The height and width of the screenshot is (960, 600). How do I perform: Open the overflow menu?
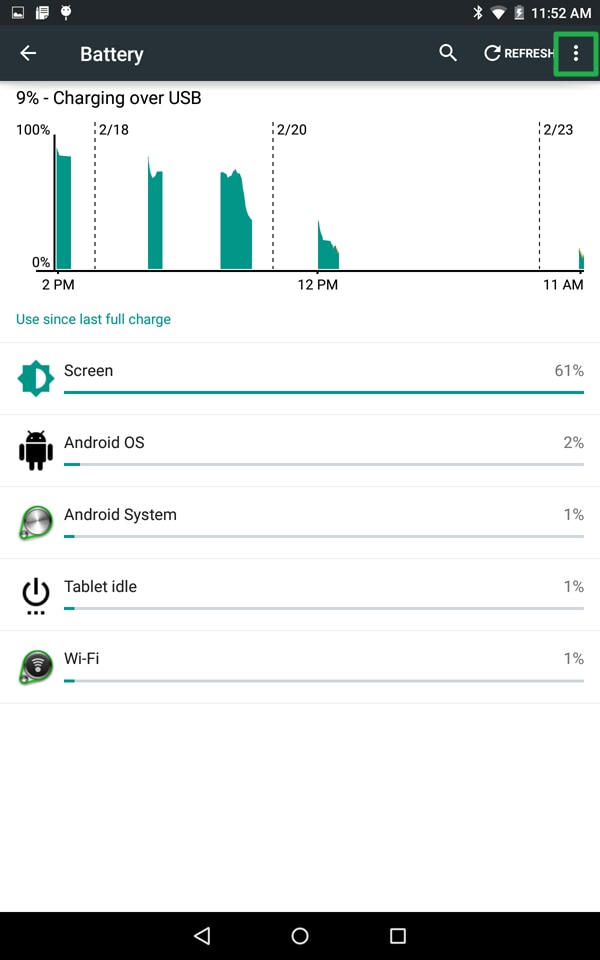point(576,54)
